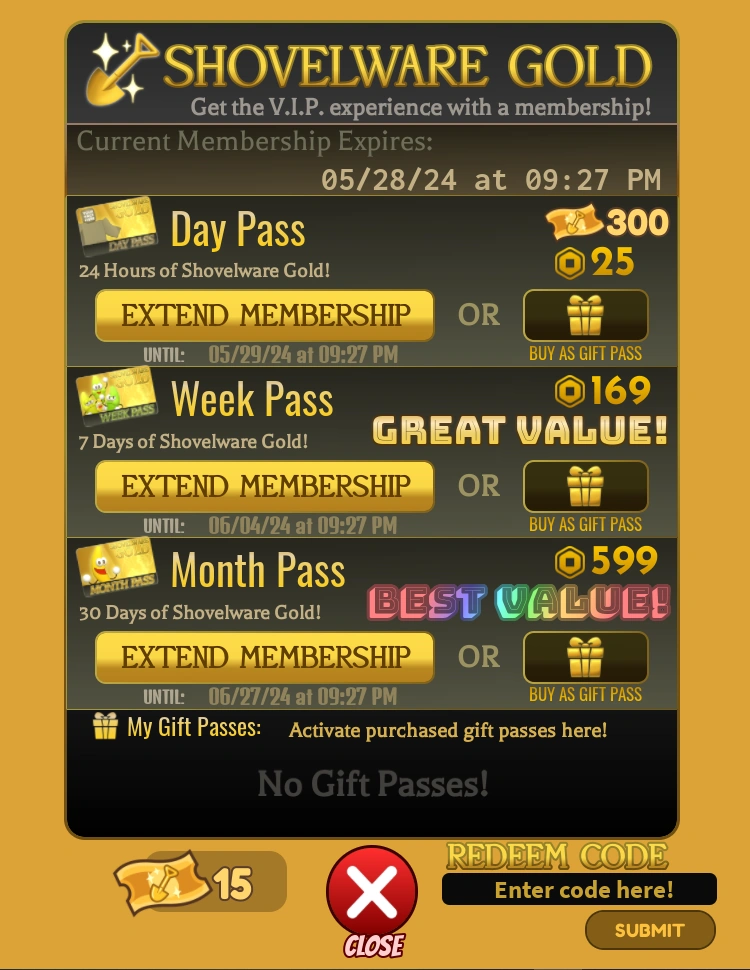This screenshot has height=970, width=750.
Task: Submit the redeem code
Action: pos(650,930)
